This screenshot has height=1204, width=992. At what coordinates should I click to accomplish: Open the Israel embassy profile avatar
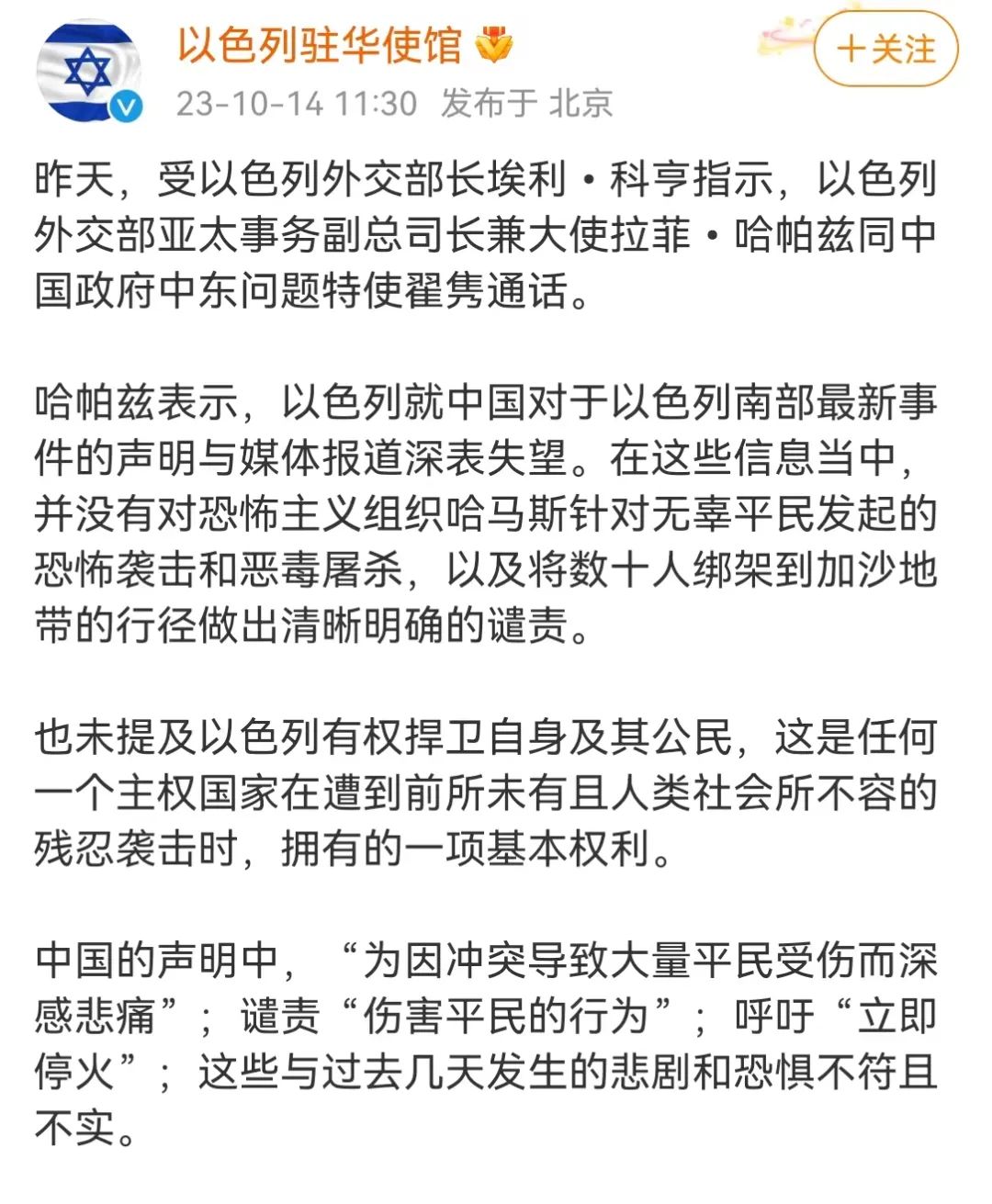[88, 72]
